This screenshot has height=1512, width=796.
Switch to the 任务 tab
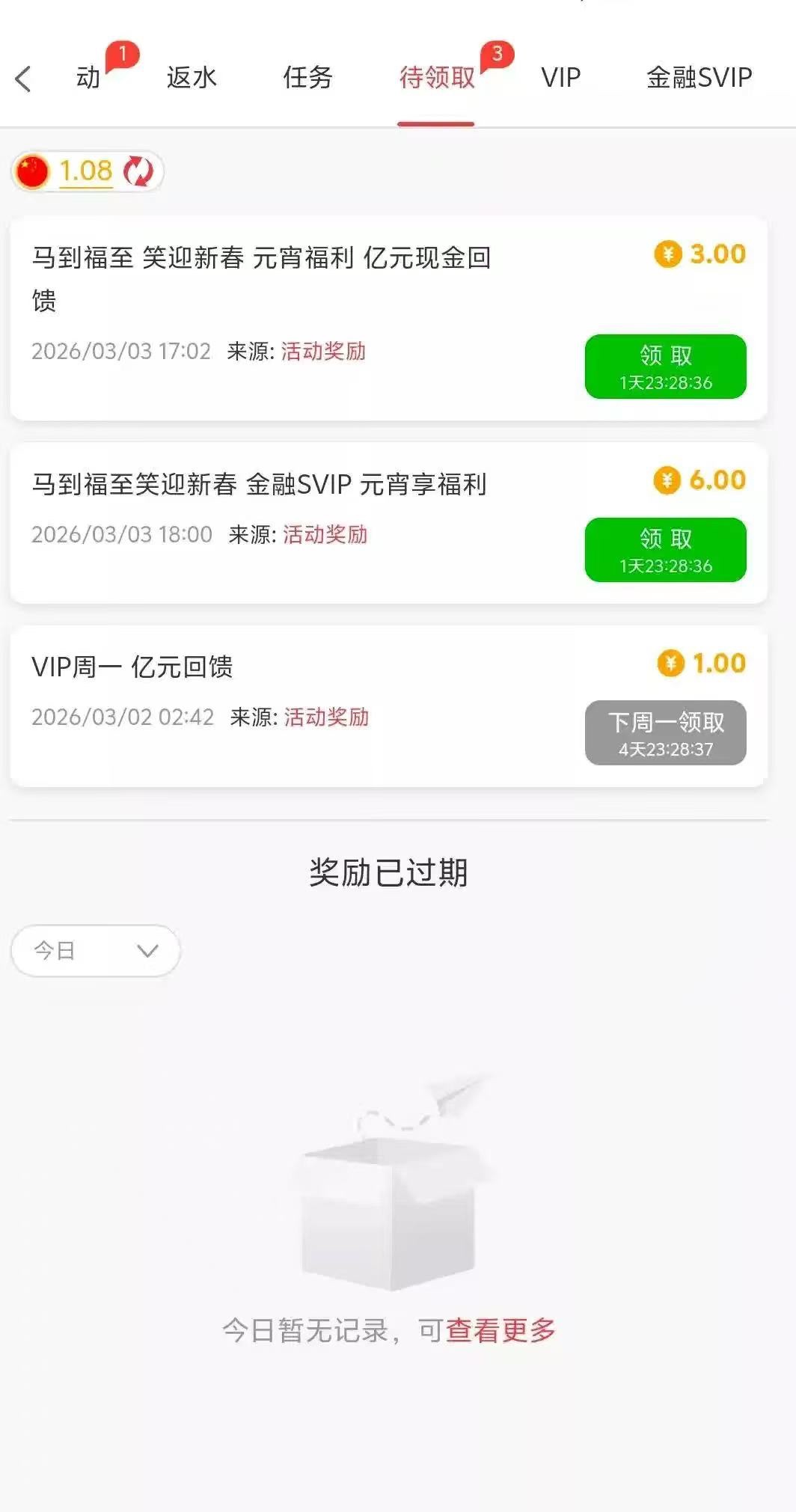click(307, 77)
